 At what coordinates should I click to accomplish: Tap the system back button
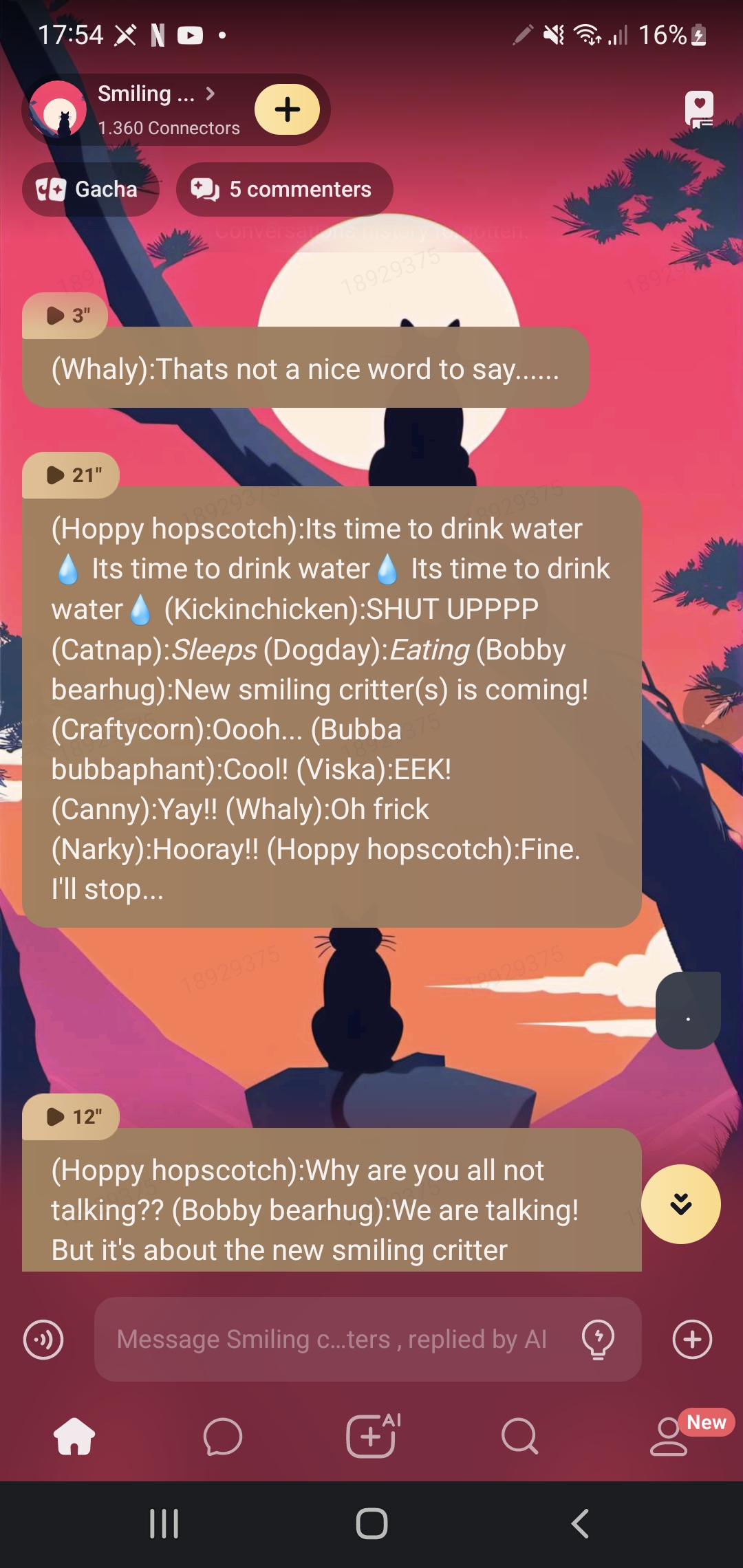(580, 1523)
